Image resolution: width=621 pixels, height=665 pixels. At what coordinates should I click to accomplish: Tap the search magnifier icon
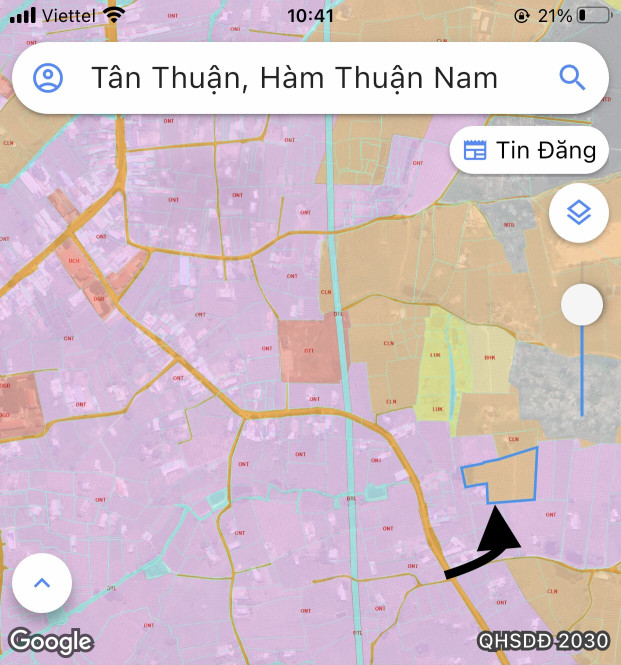[x=572, y=78]
